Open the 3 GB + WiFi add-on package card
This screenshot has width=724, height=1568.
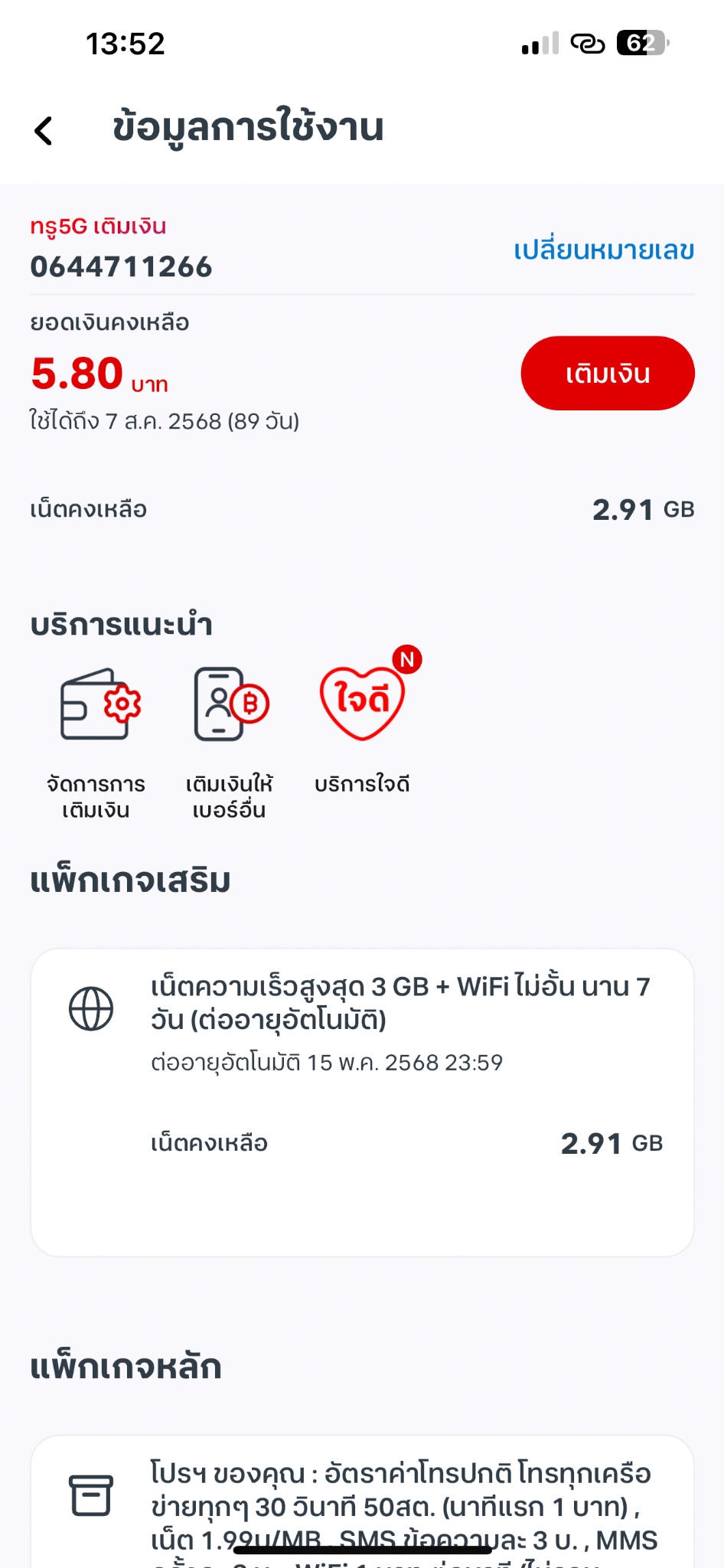tap(362, 1101)
